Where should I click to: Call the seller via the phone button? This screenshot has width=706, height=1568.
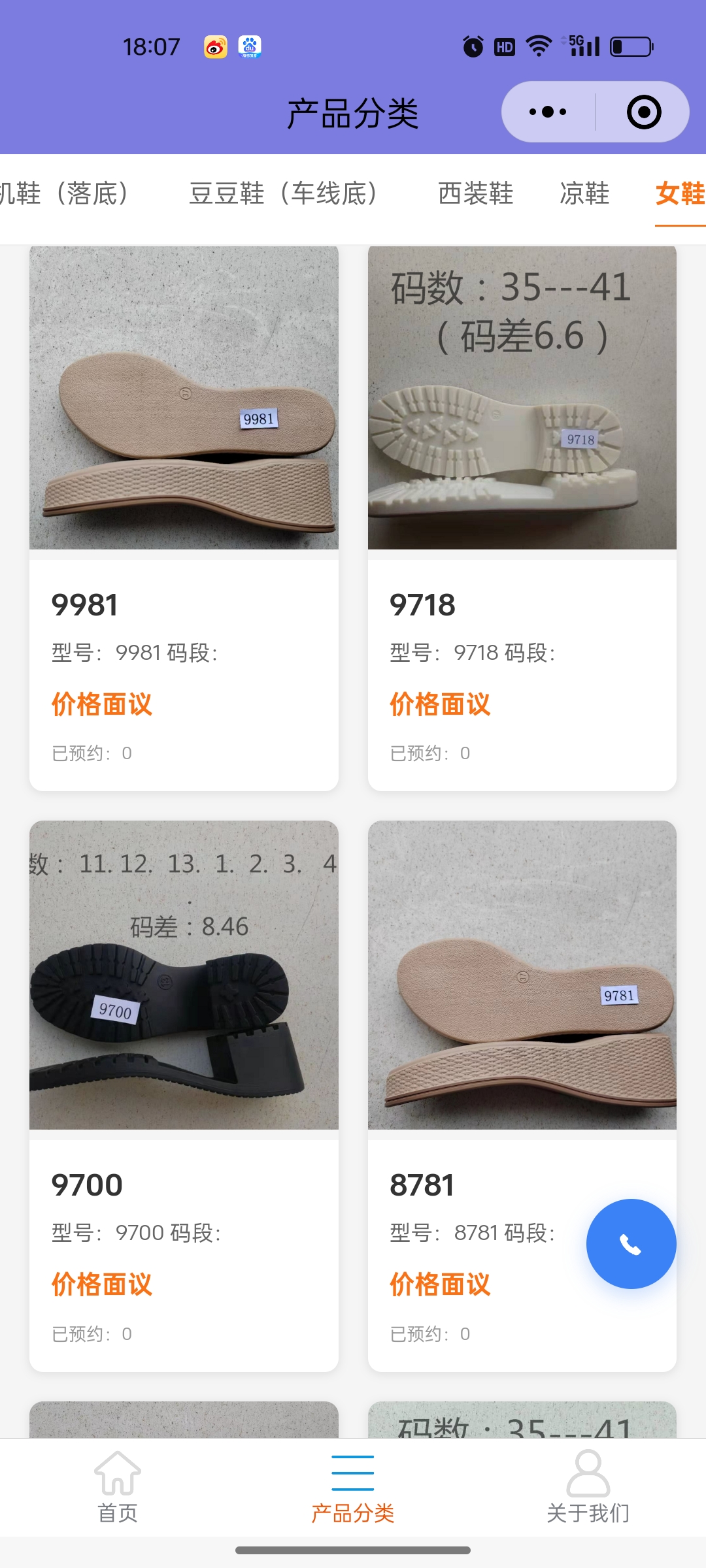[631, 1244]
